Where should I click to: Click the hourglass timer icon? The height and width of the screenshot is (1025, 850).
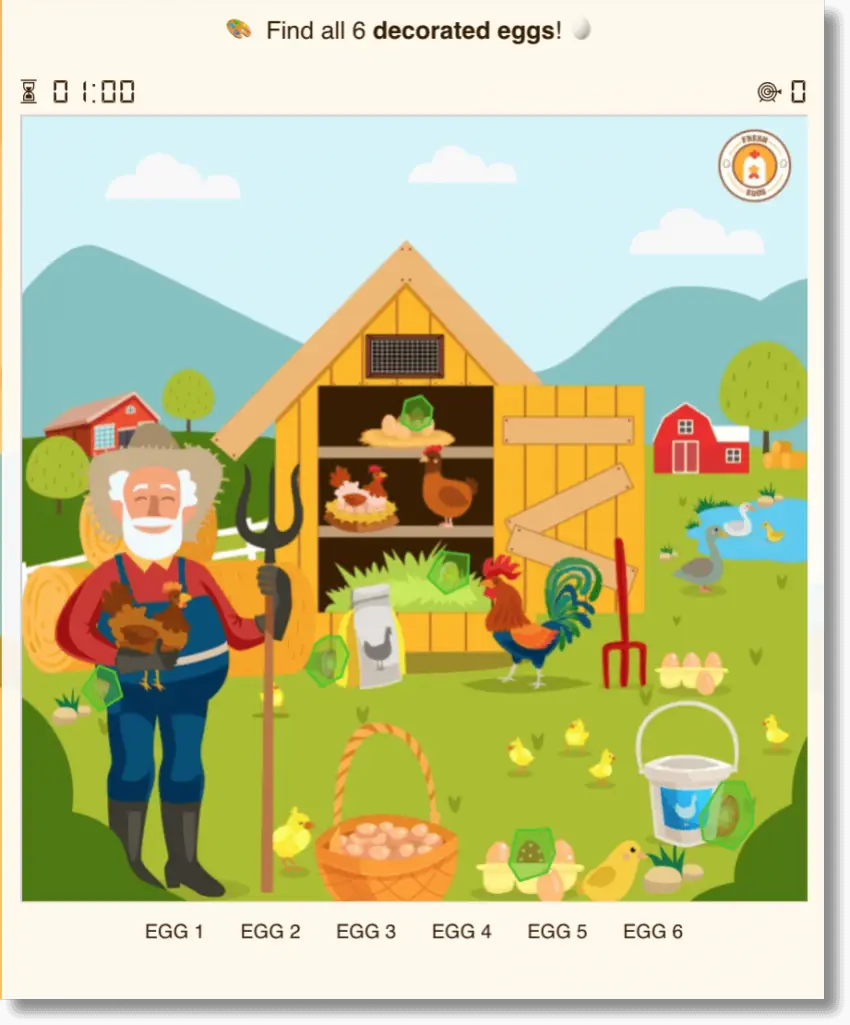[29, 91]
